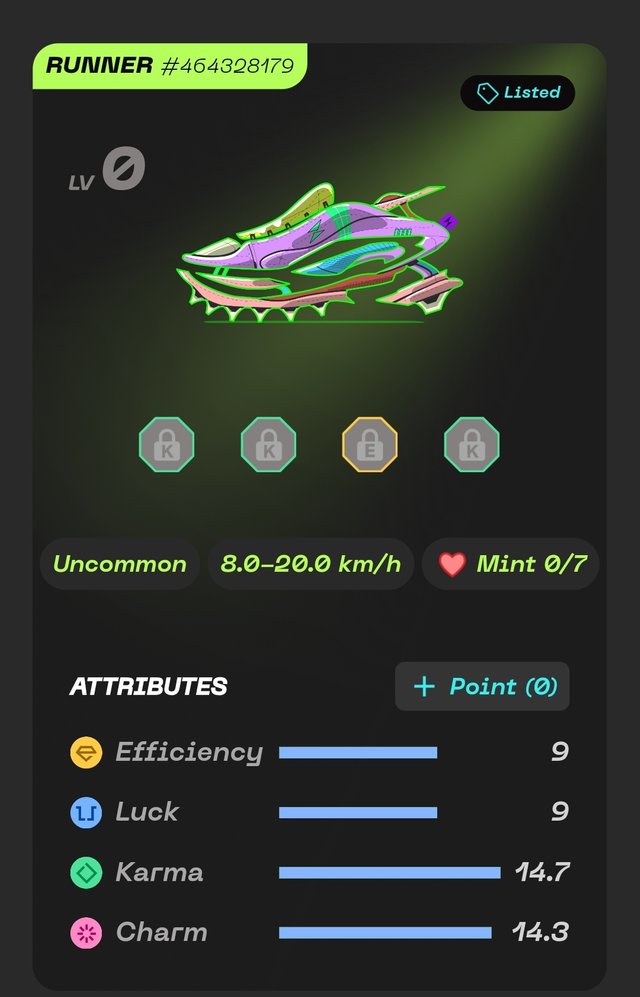This screenshot has height=997, width=640.
Task: Open the locked yellow E gem socket
Action: pyautogui.click(x=370, y=444)
